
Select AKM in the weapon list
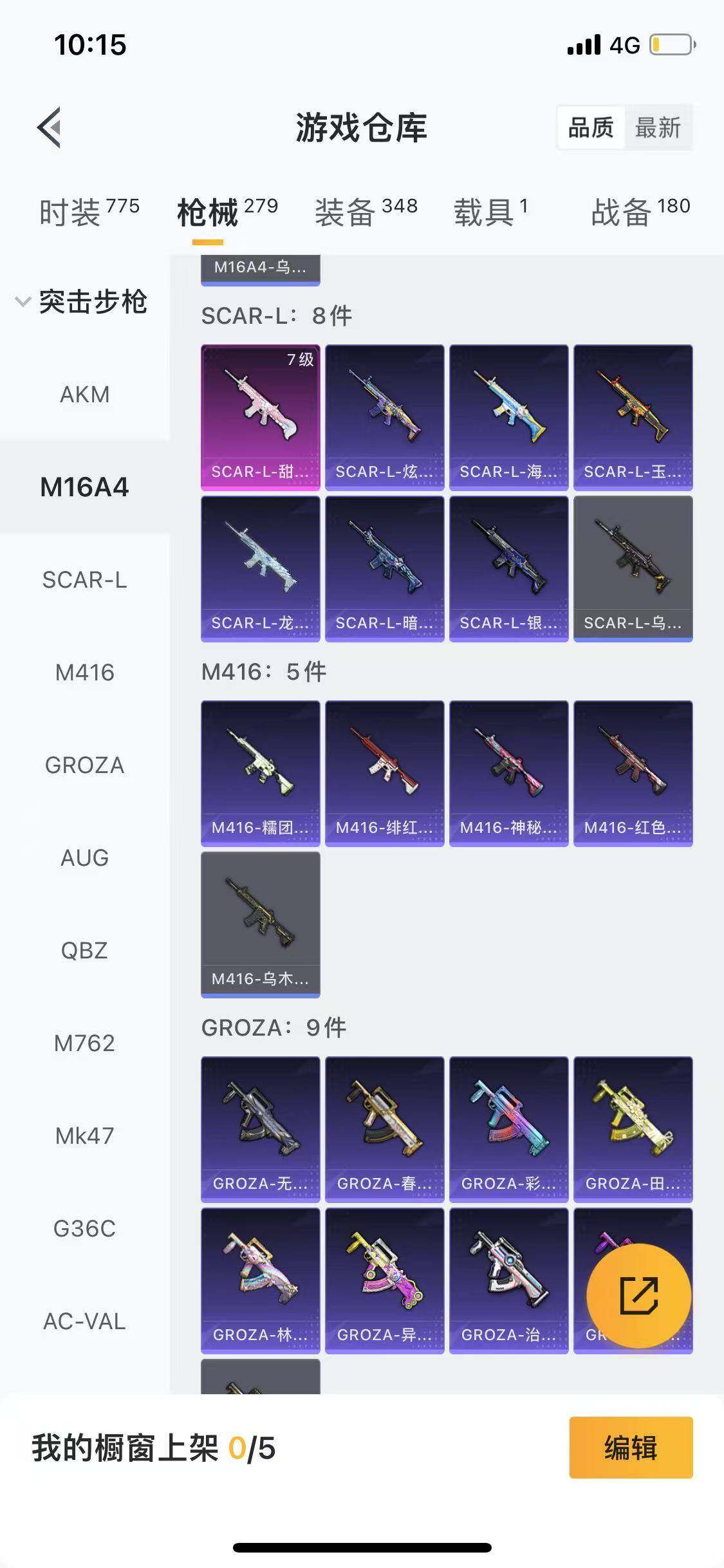(x=84, y=394)
